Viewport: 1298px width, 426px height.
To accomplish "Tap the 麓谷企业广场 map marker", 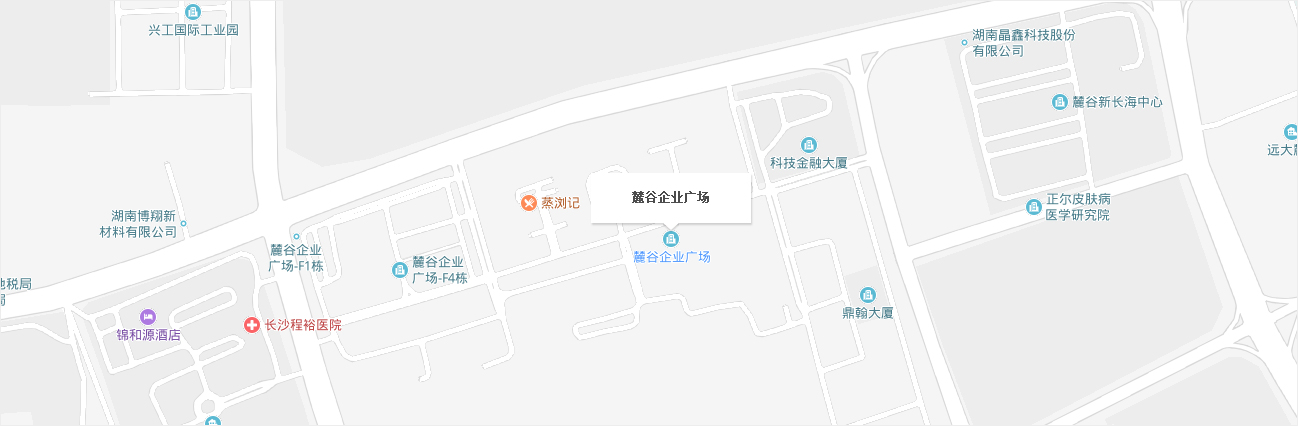I will [671, 238].
